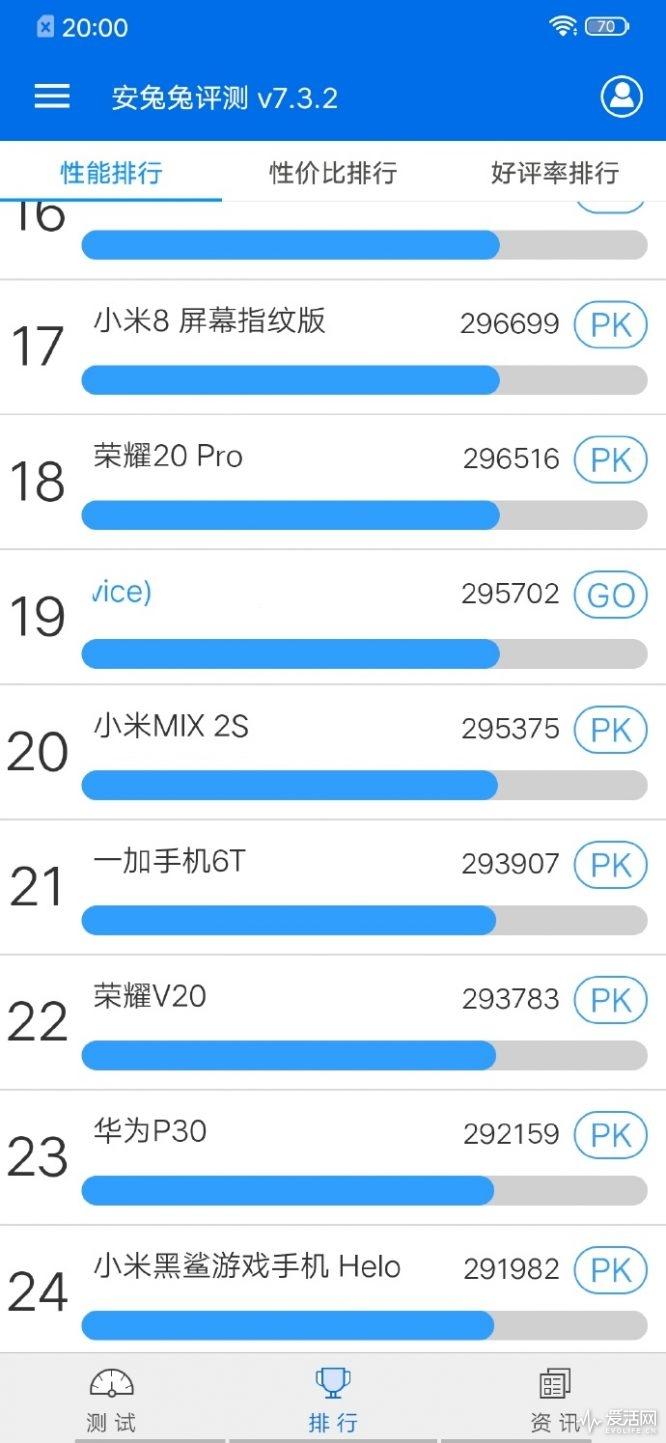Switch to the 资讯 bottom tab
666x1443 pixels.
pyautogui.click(x=555, y=1398)
